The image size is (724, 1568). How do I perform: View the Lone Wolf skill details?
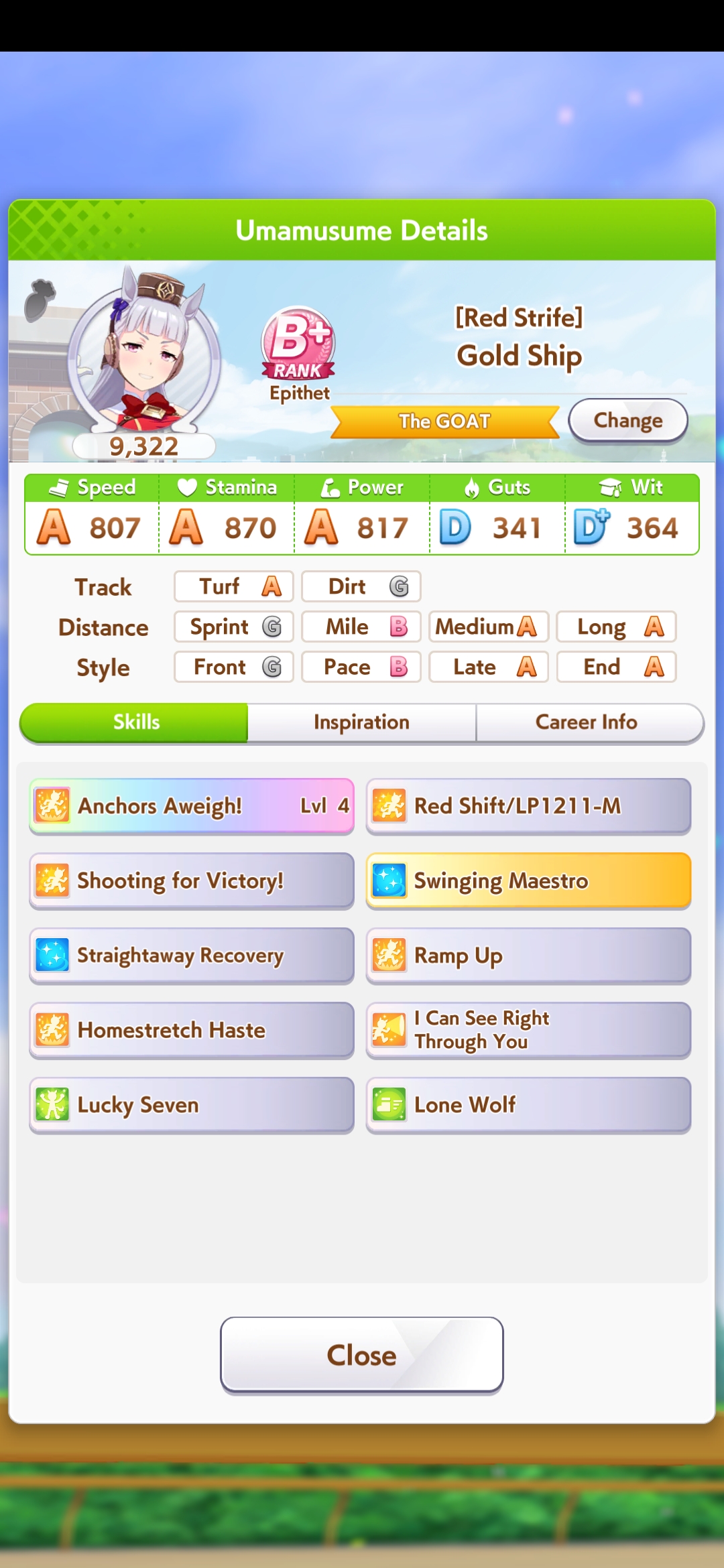528,1105
